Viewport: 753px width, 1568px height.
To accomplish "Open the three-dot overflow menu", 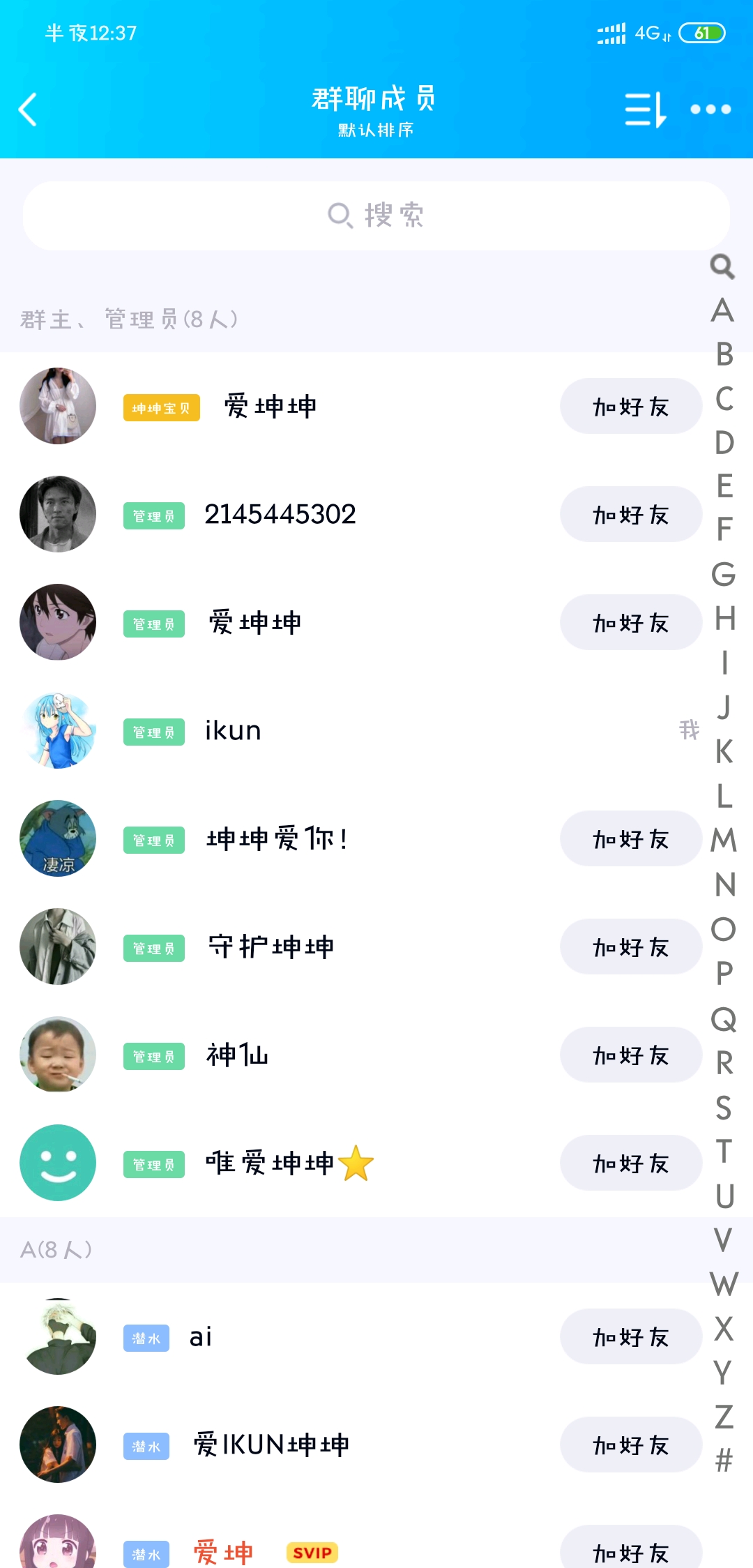I will (x=710, y=110).
